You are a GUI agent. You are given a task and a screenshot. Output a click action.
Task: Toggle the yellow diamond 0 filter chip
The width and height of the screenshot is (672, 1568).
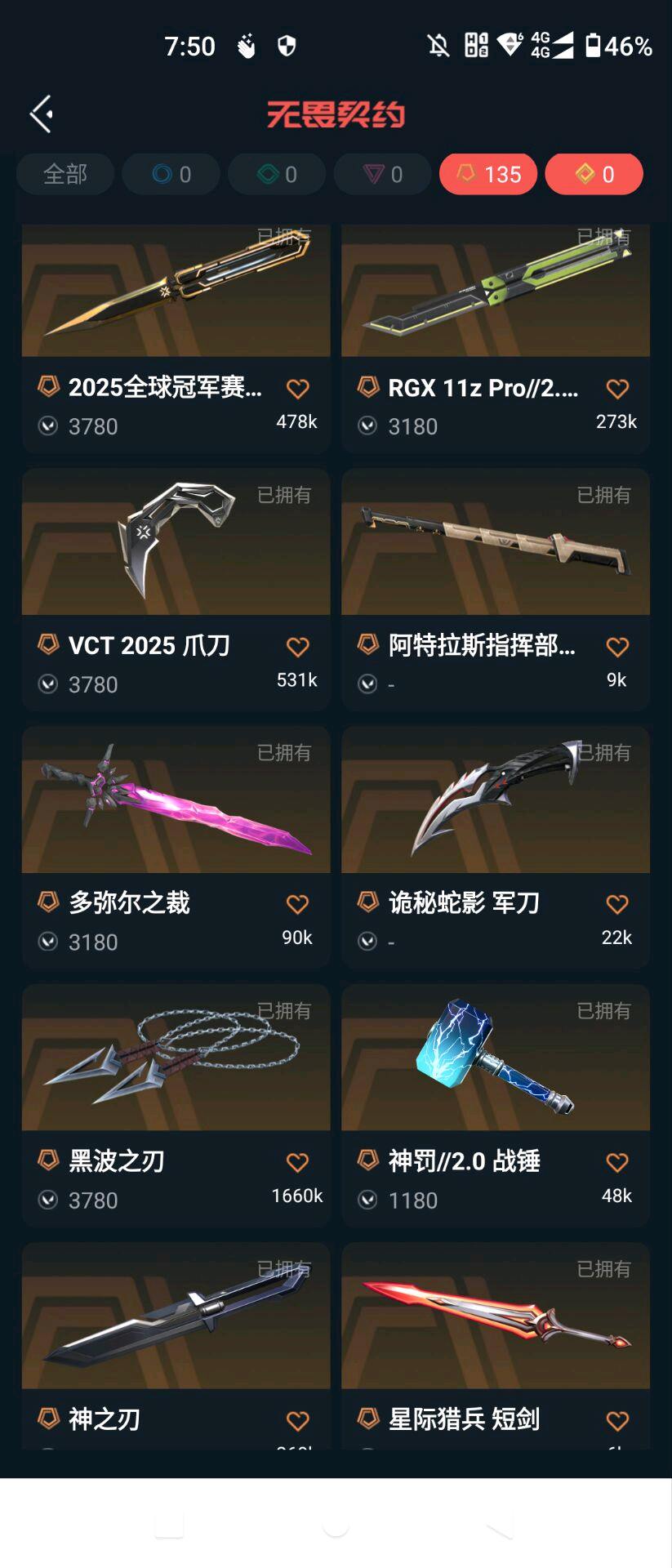tap(594, 174)
